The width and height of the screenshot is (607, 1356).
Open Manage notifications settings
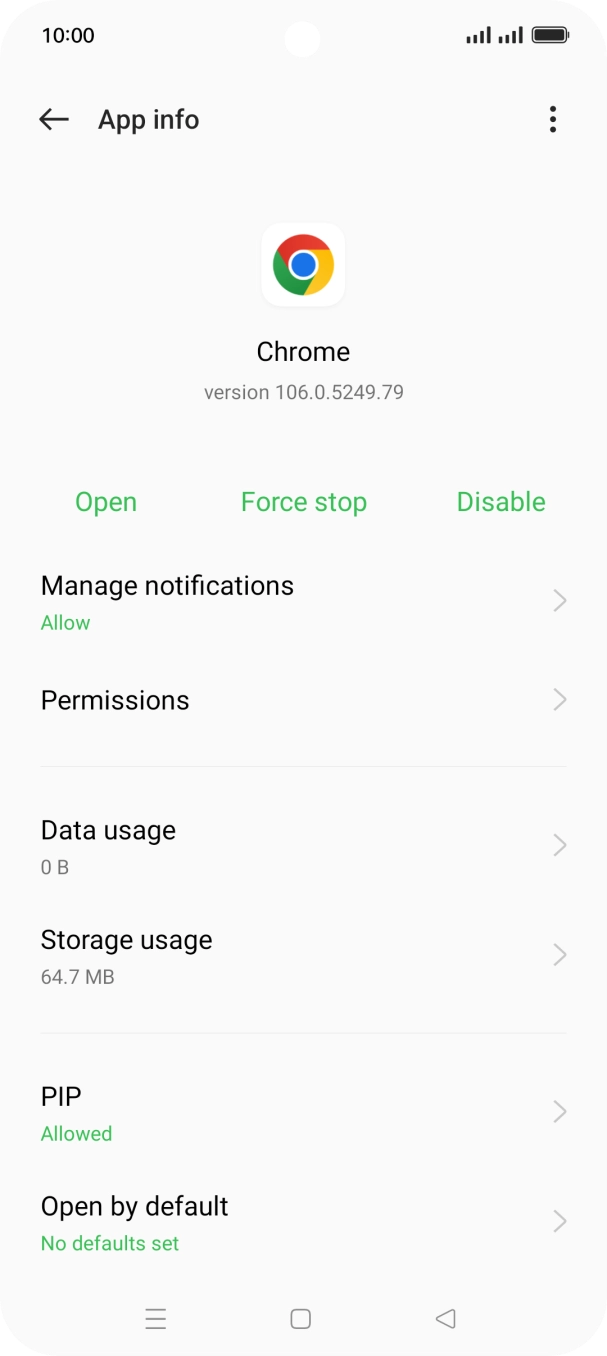(x=304, y=602)
